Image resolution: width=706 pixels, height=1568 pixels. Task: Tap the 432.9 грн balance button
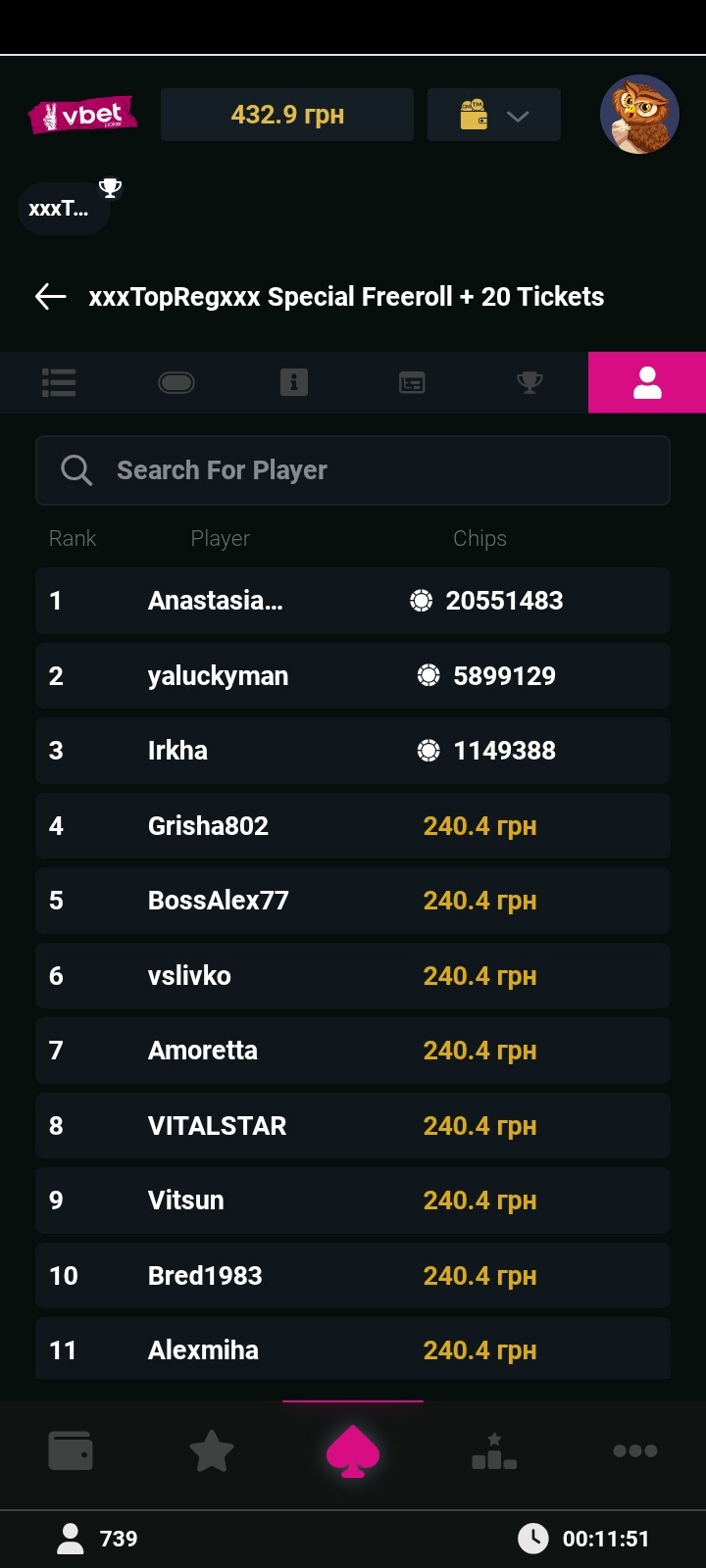click(287, 115)
